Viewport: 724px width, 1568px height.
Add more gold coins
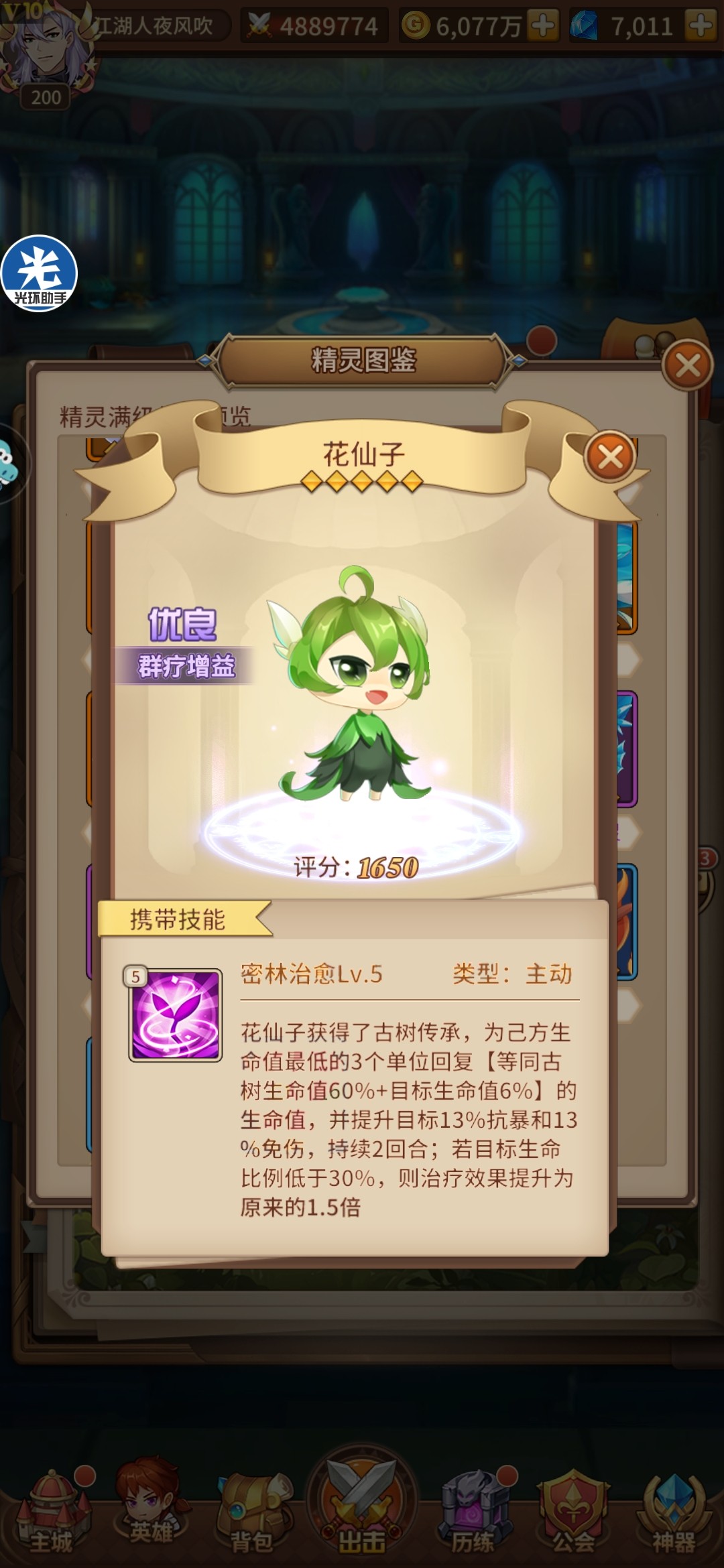coord(543,25)
